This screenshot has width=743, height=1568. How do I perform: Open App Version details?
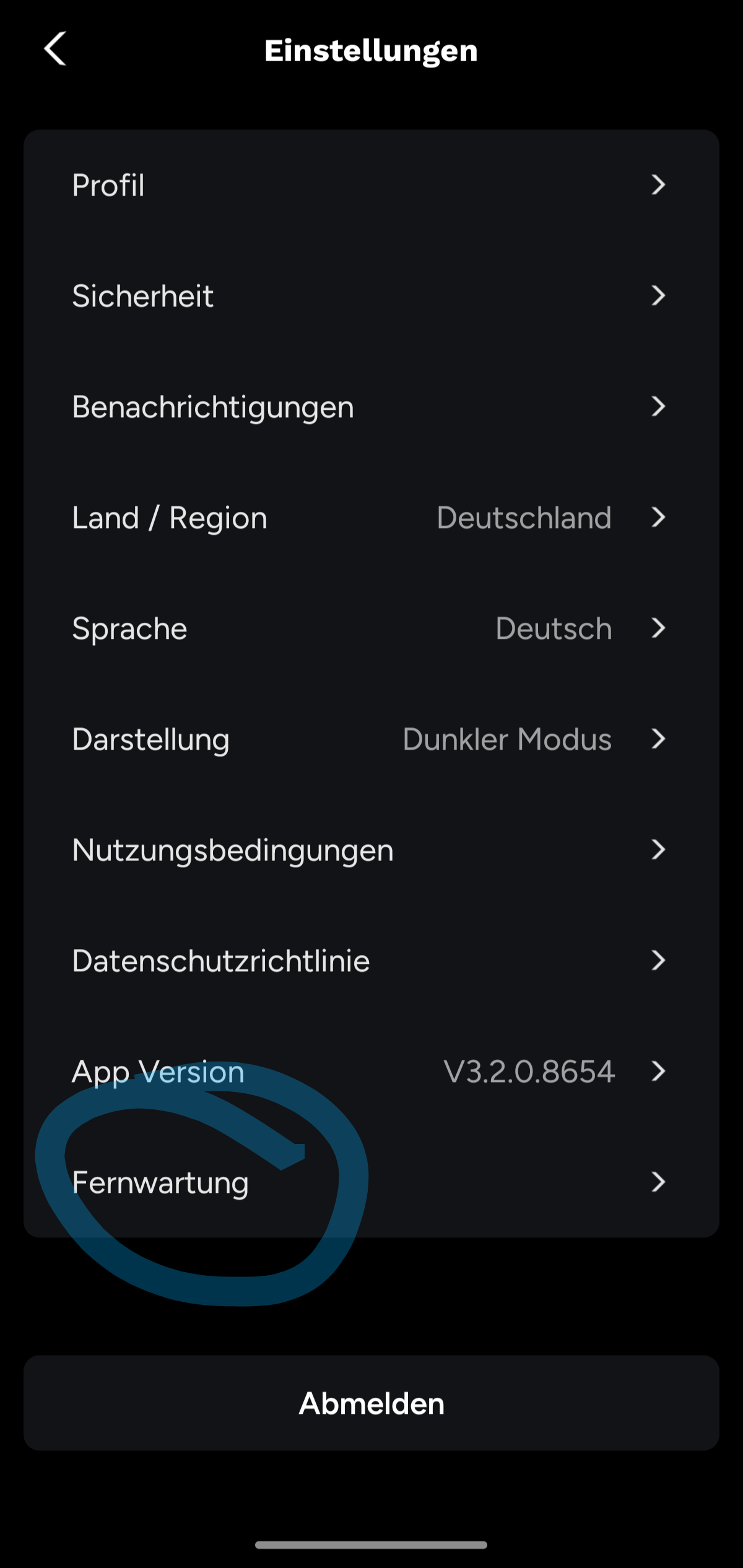tap(370, 1072)
